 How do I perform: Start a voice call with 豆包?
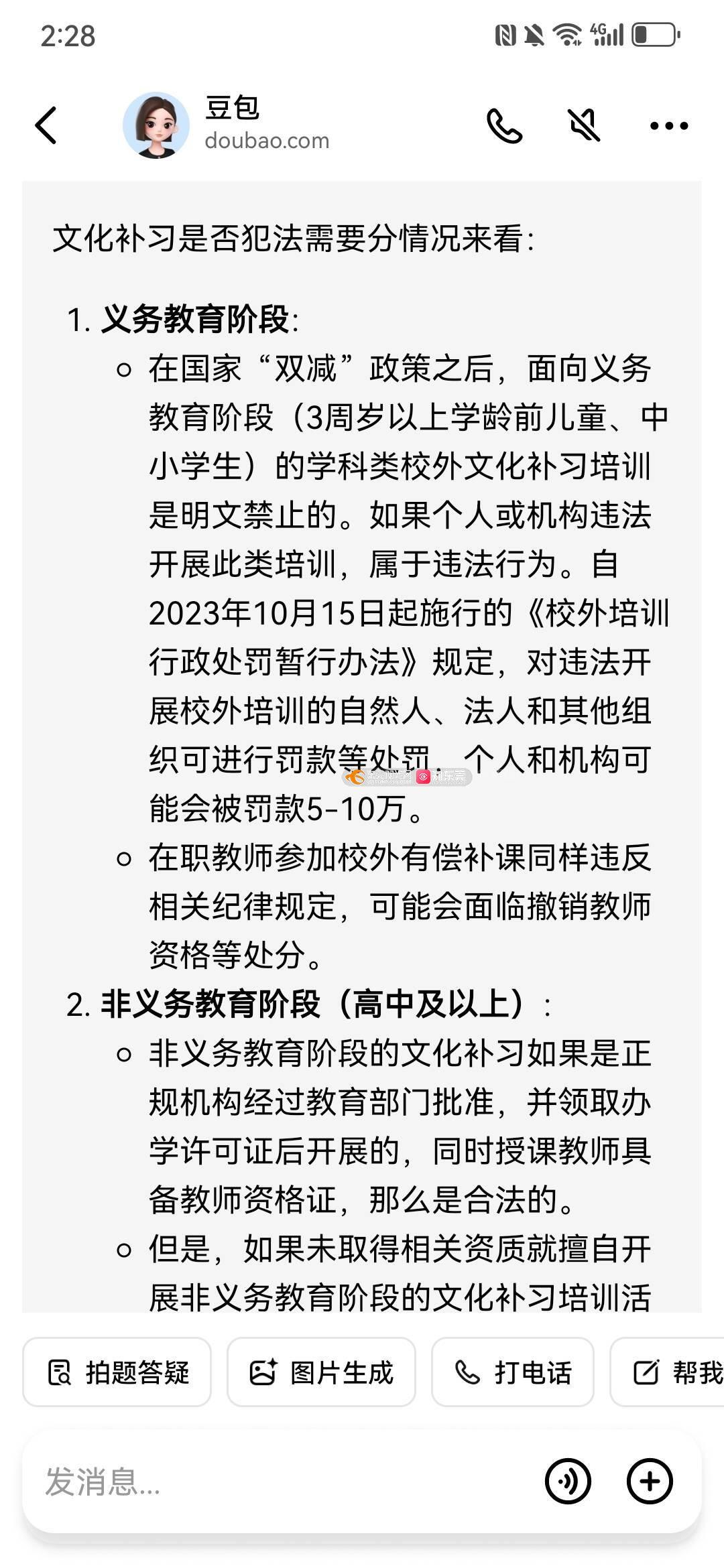(x=504, y=125)
